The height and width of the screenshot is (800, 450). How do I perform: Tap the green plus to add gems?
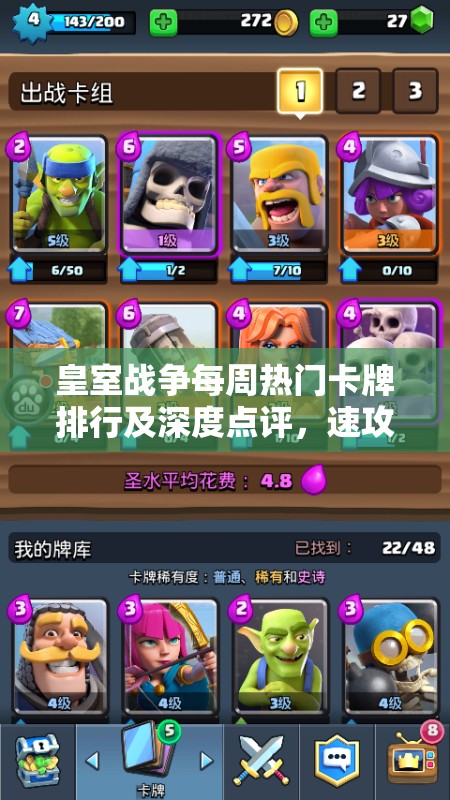[x=323, y=23]
